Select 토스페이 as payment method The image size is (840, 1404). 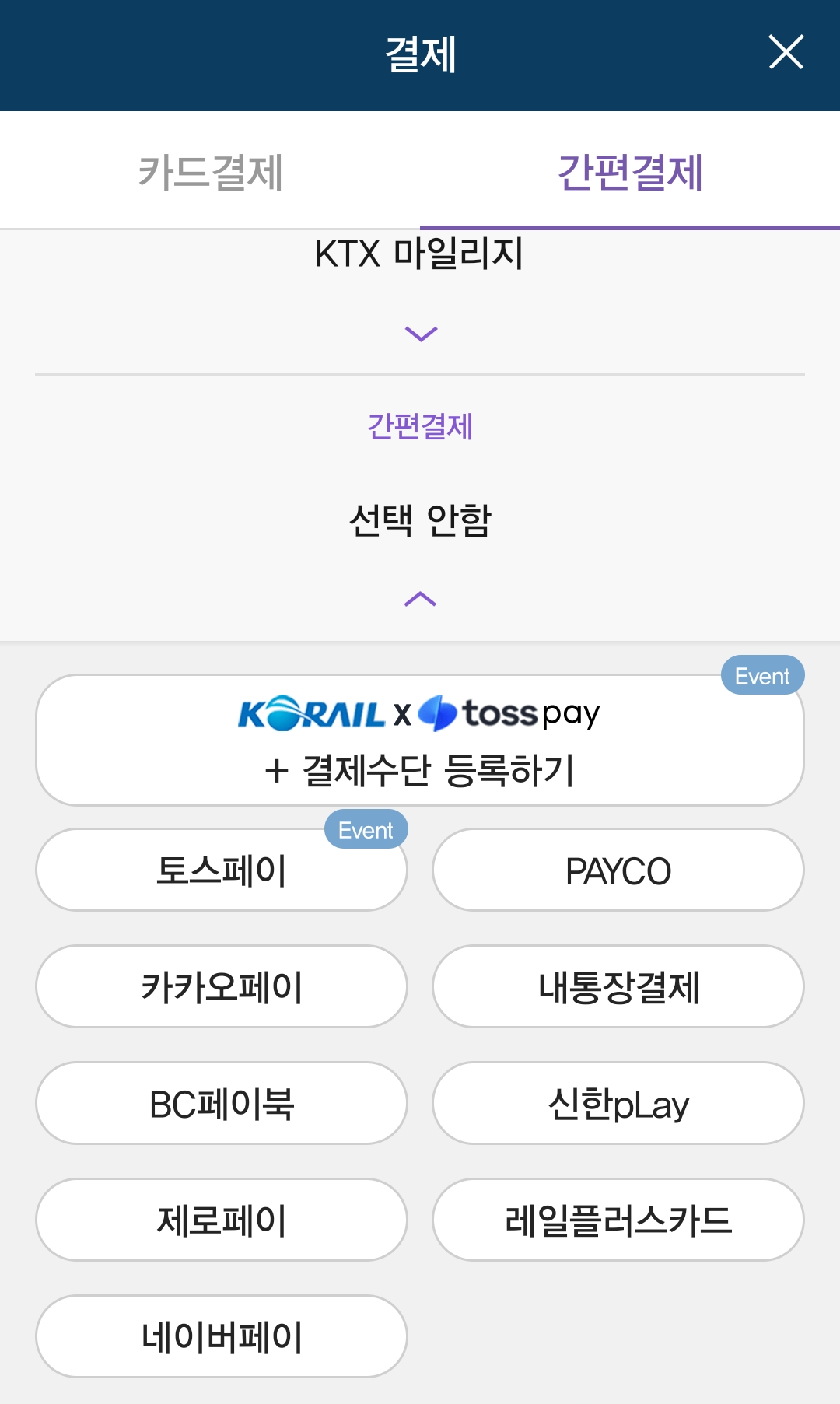click(220, 870)
